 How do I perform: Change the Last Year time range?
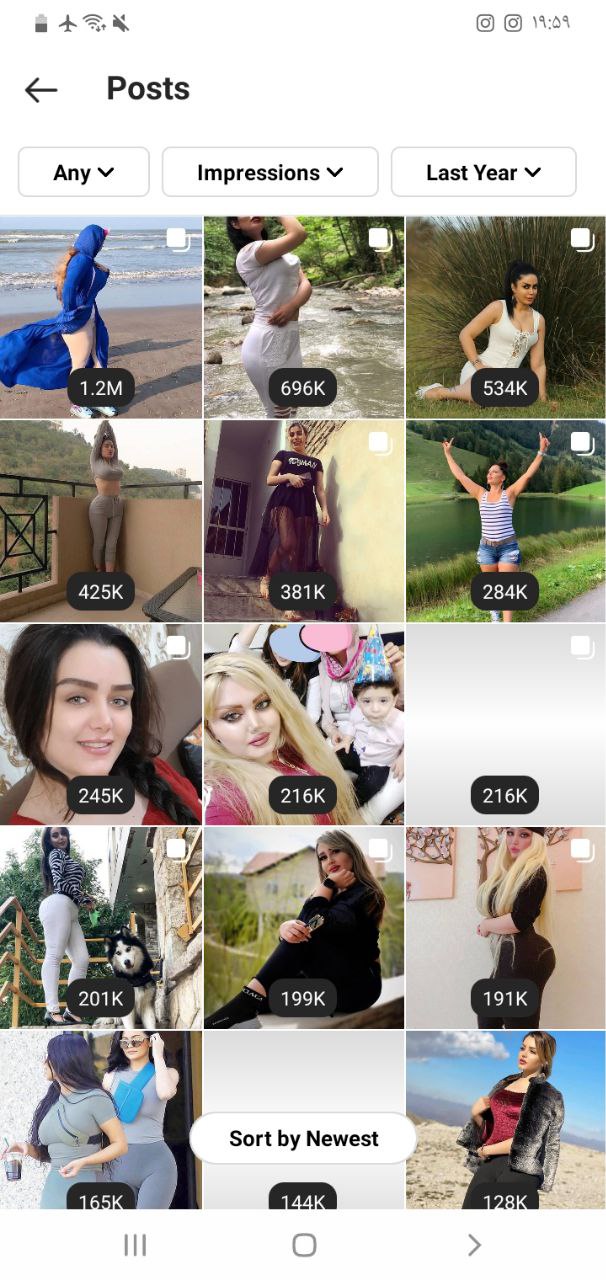[x=483, y=172]
